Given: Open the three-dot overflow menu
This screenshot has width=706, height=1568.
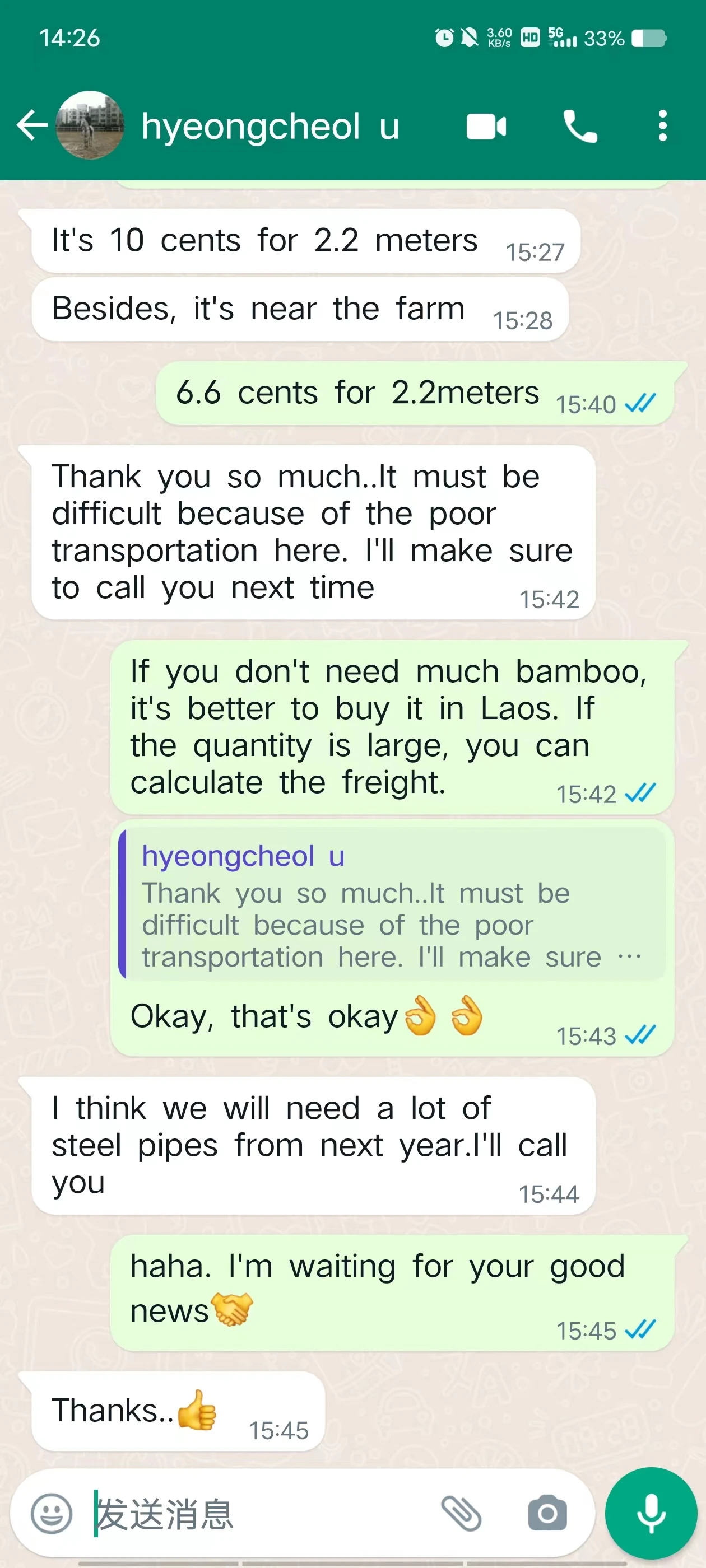Looking at the screenshot, I should pos(662,126).
